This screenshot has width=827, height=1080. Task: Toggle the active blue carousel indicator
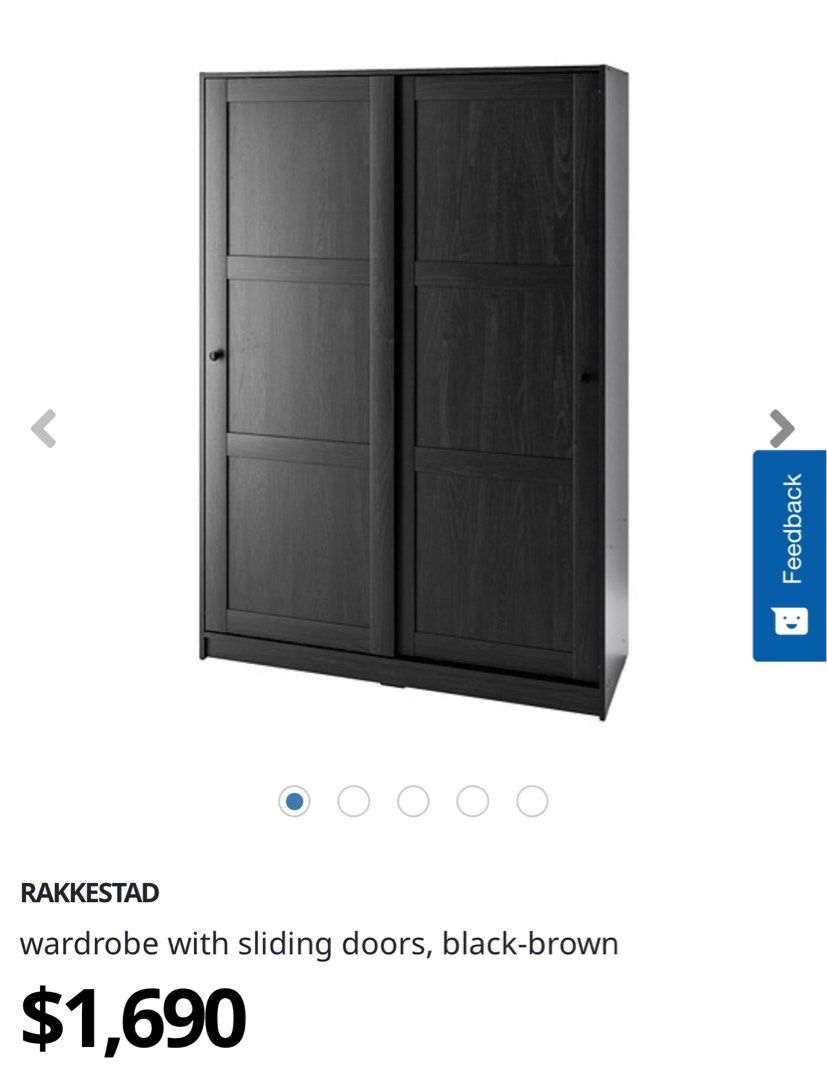coord(294,801)
